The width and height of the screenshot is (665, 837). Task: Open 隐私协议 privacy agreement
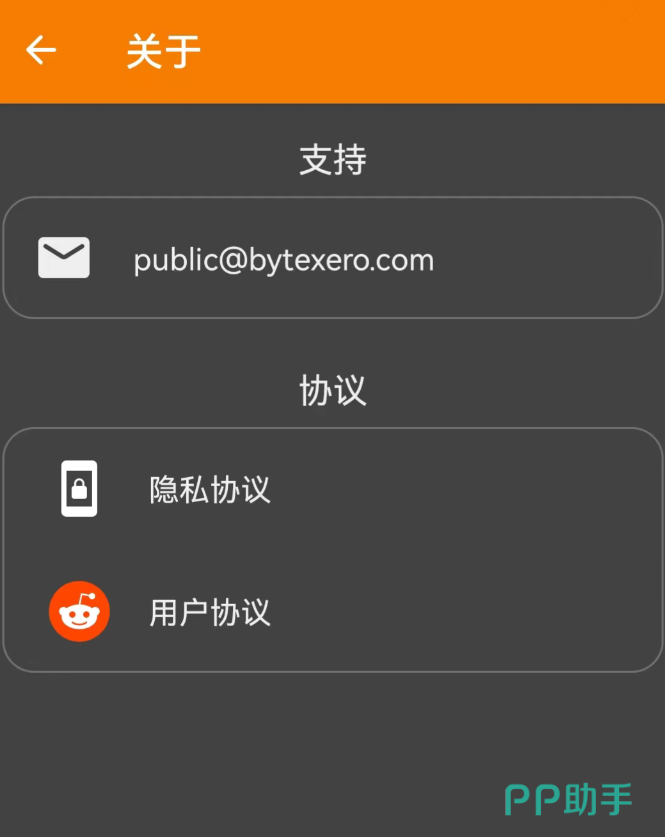(210, 490)
